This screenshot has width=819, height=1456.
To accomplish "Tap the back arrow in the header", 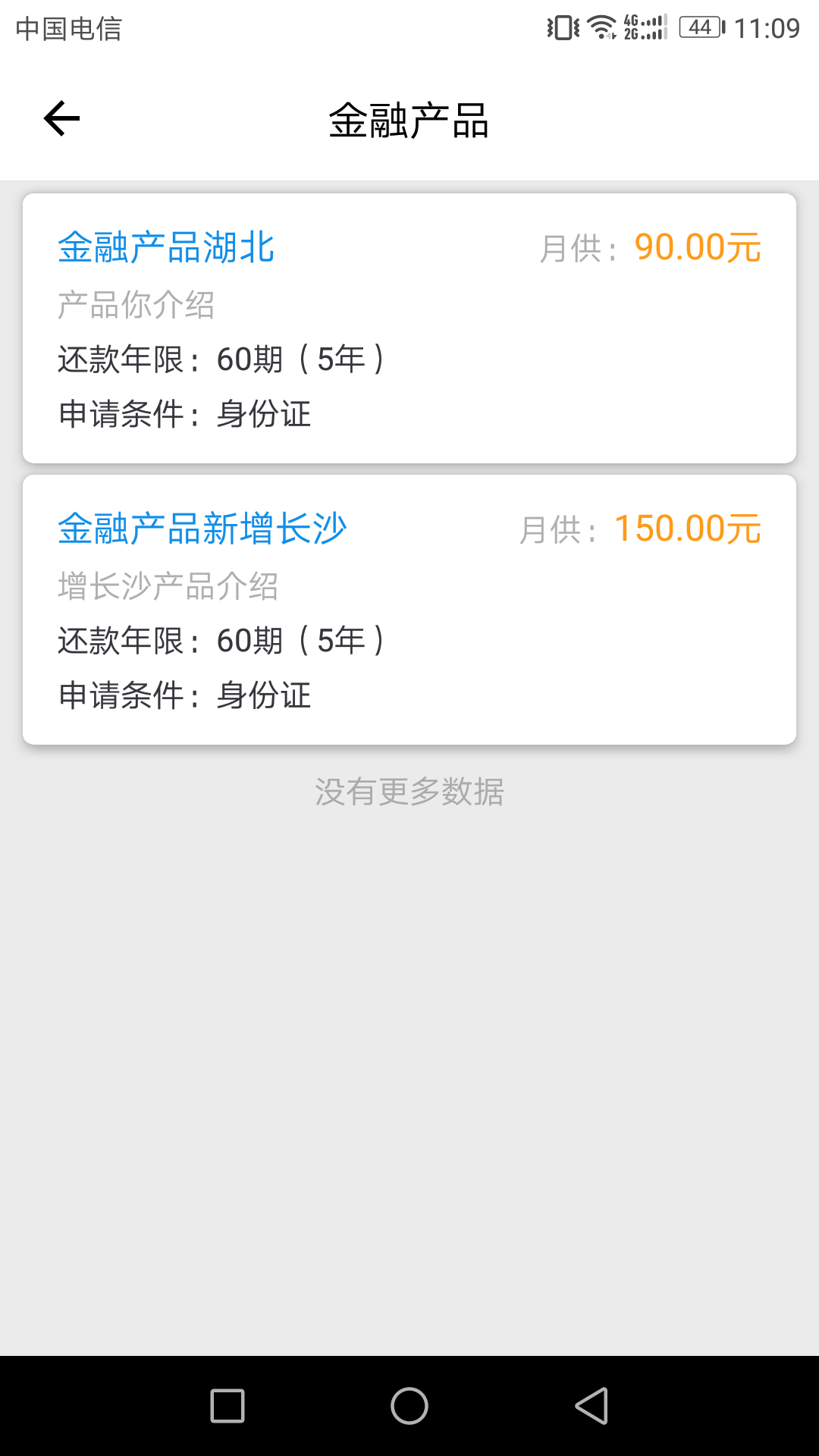I will (61, 119).
